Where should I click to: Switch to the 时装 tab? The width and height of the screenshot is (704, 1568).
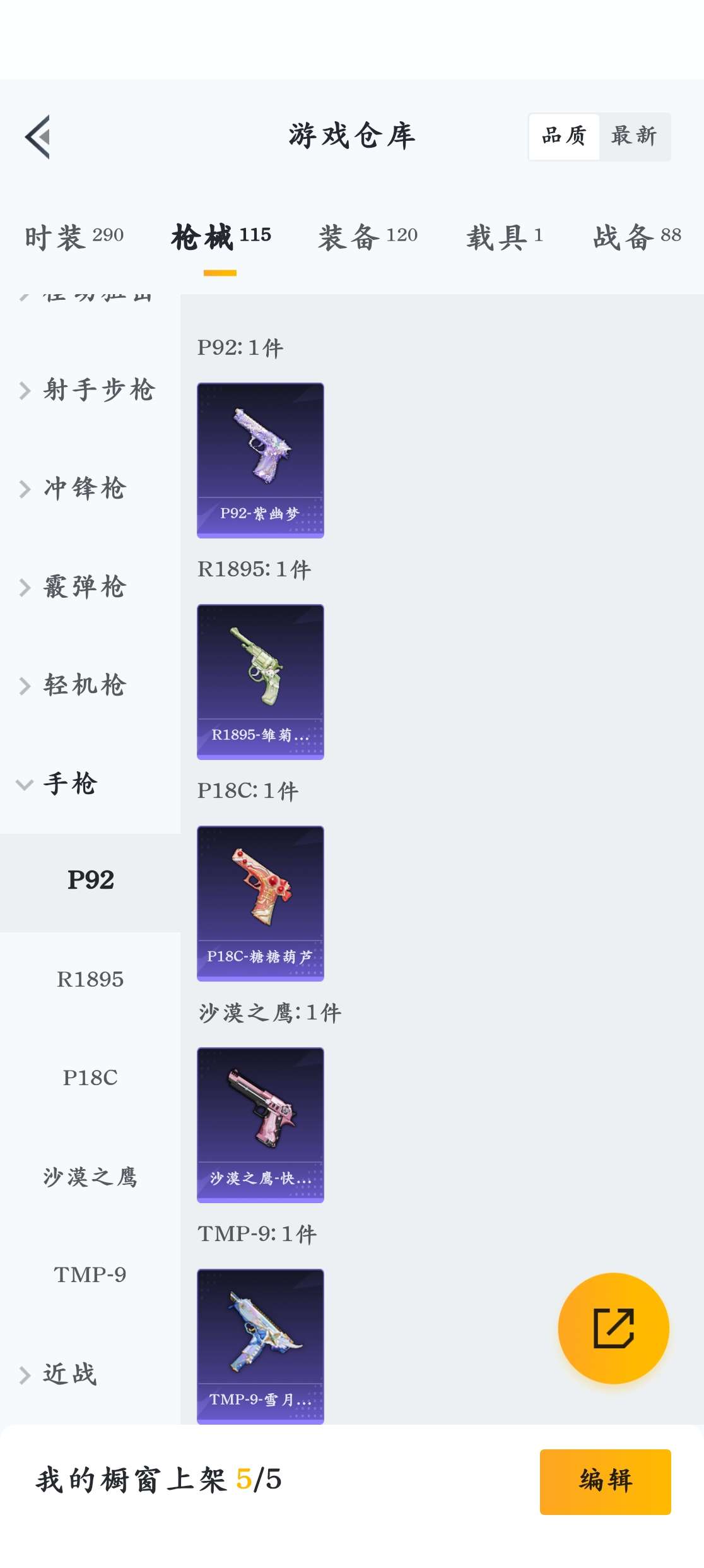point(74,237)
